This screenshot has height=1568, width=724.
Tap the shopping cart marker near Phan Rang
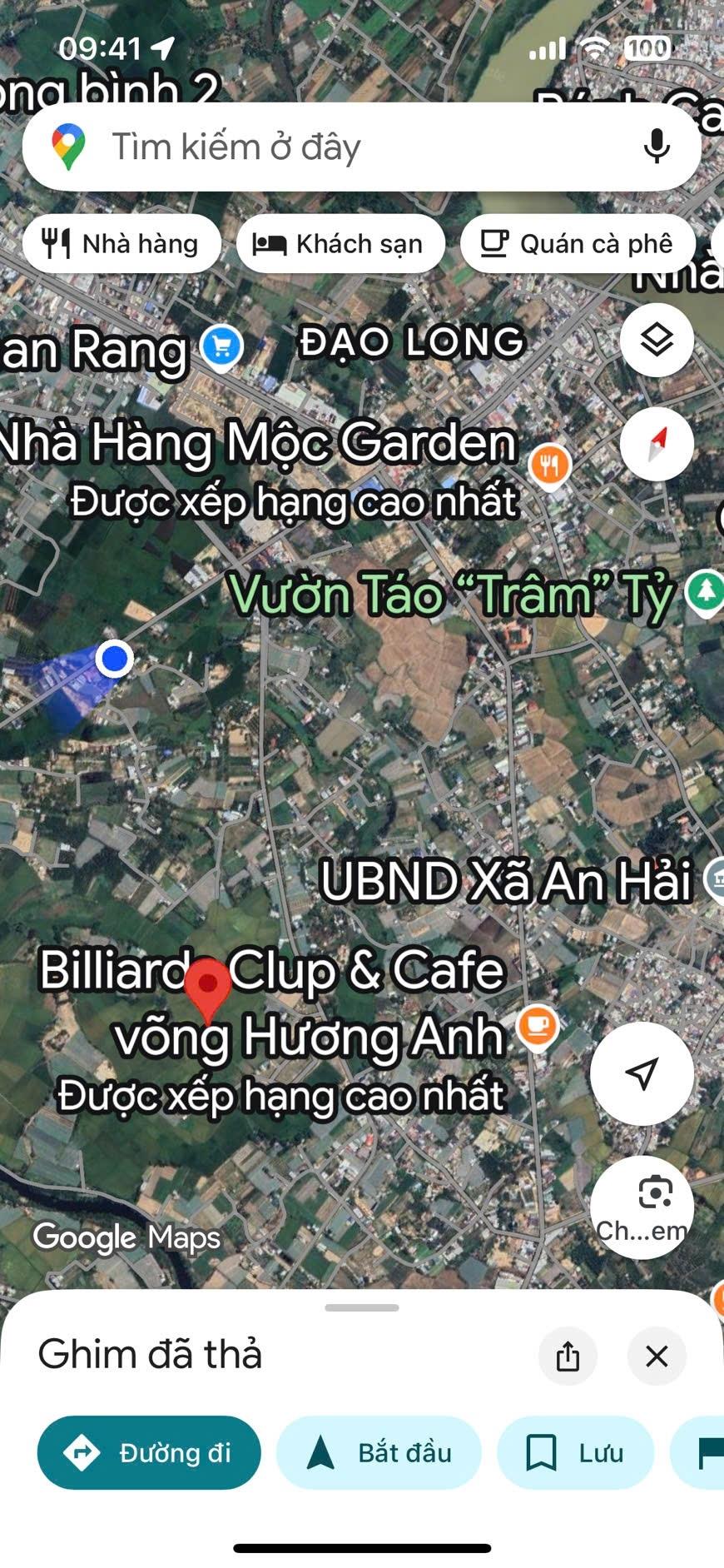pyautogui.click(x=221, y=346)
